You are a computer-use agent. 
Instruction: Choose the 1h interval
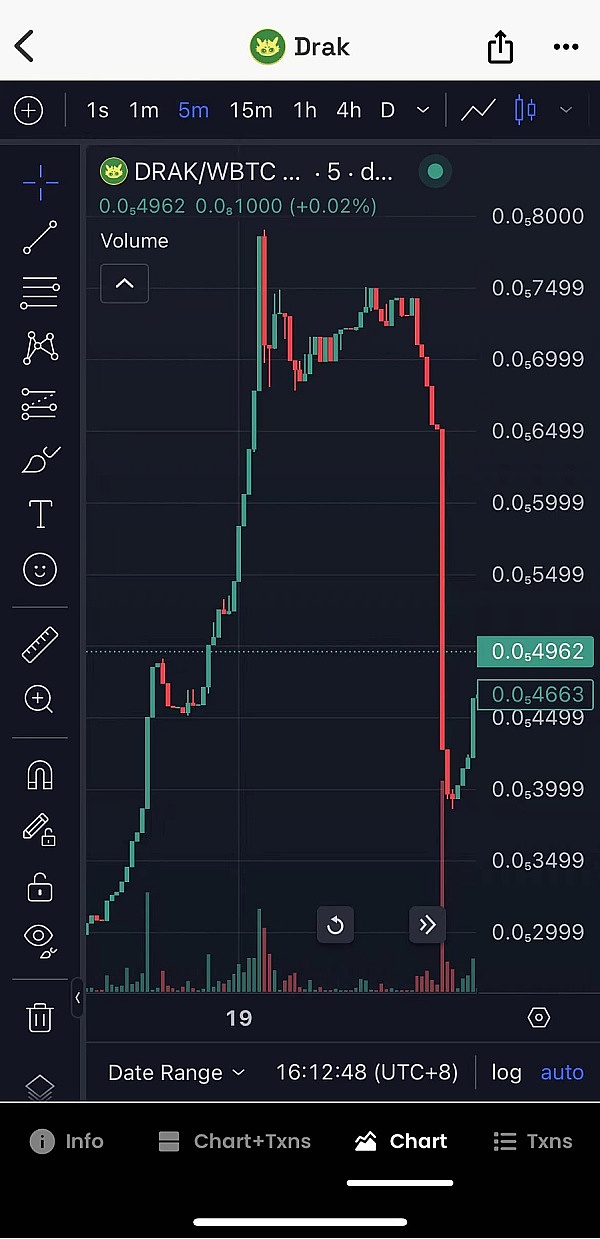pyautogui.click(x=304, y=110)
